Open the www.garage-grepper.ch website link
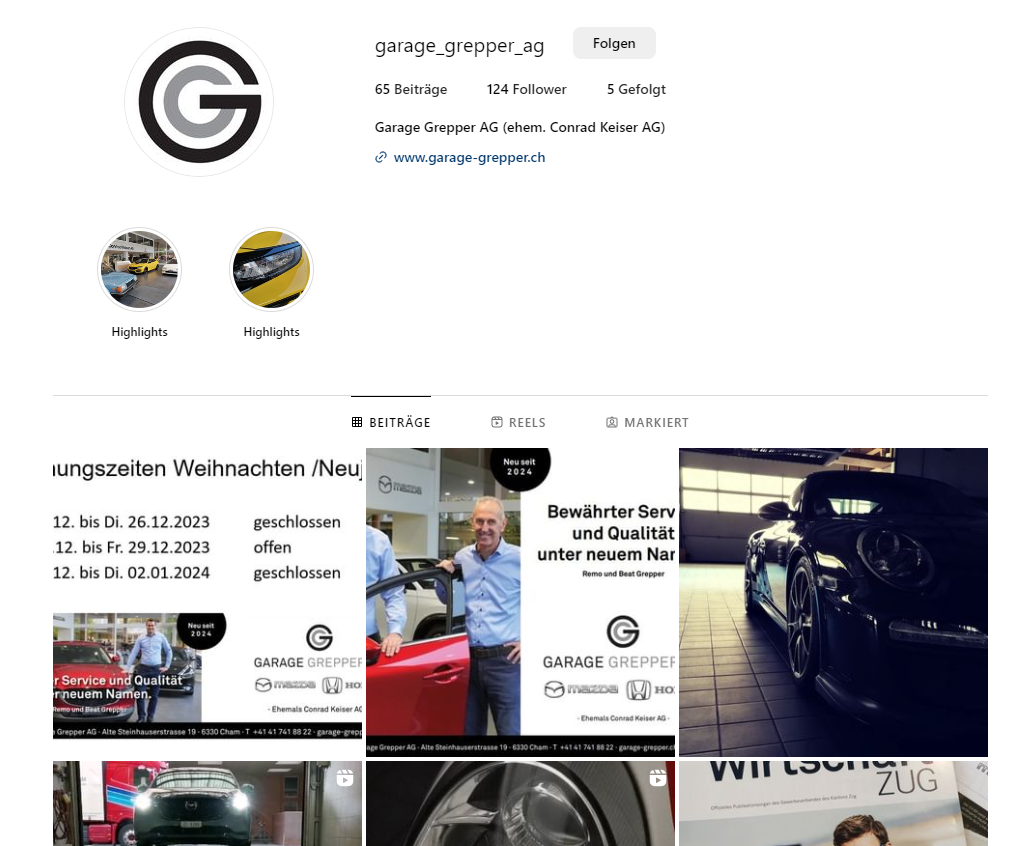 pyautogui.click(x=469, y=157)
